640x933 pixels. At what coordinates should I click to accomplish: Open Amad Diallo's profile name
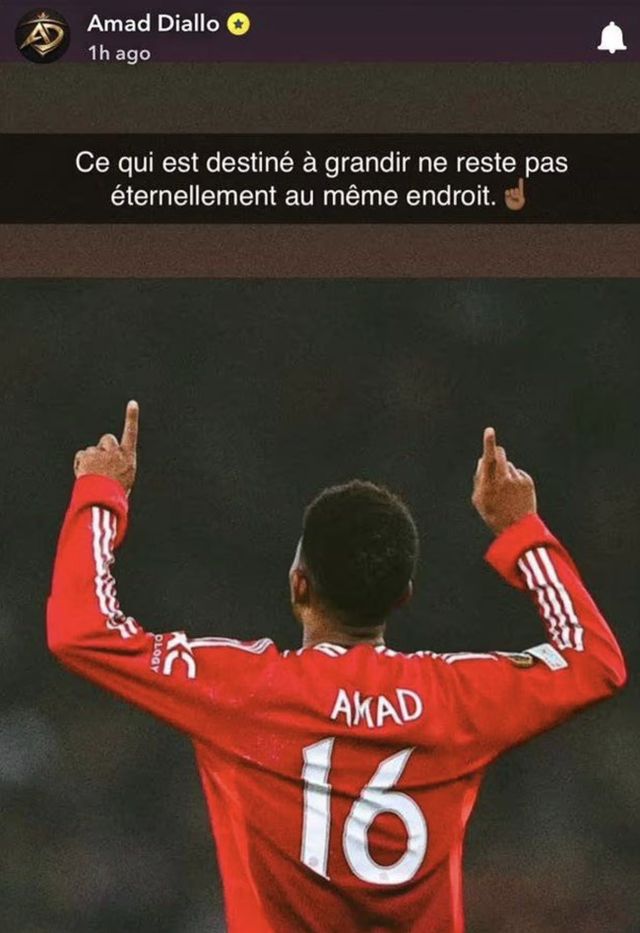[152, 22]
